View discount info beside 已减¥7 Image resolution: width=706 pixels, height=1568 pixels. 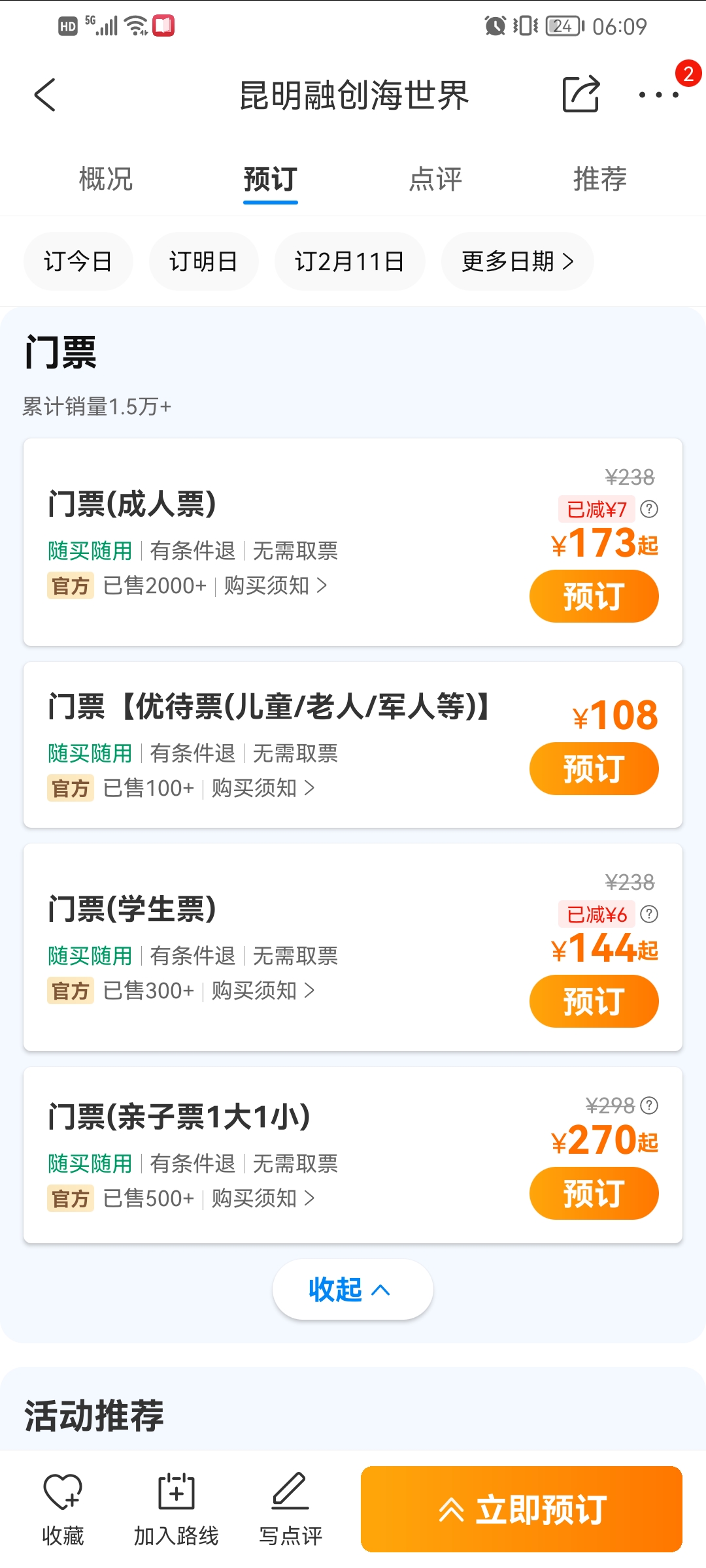point(649,509)
